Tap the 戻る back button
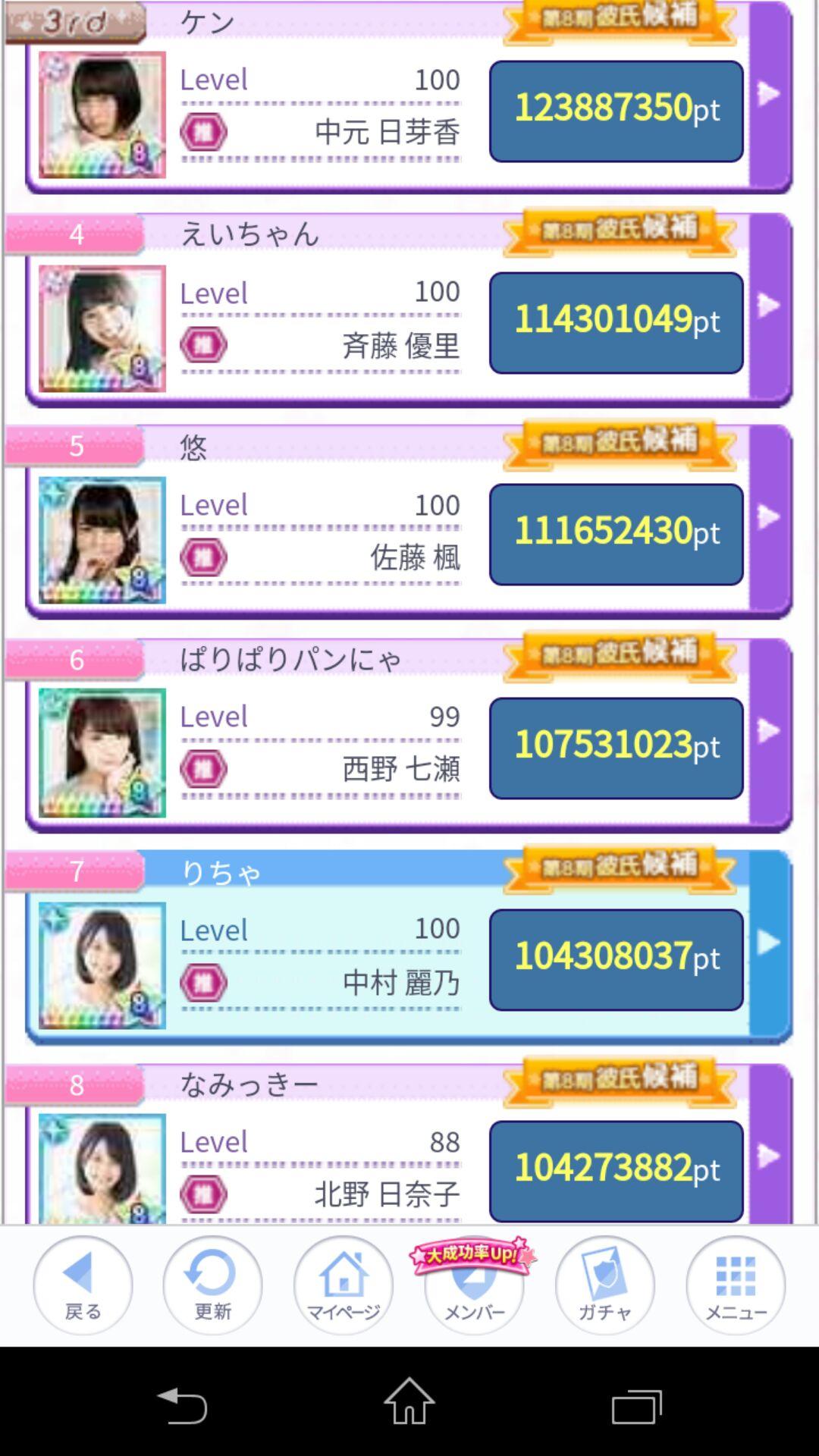 pyautogui.click(x=83, y=1285)
